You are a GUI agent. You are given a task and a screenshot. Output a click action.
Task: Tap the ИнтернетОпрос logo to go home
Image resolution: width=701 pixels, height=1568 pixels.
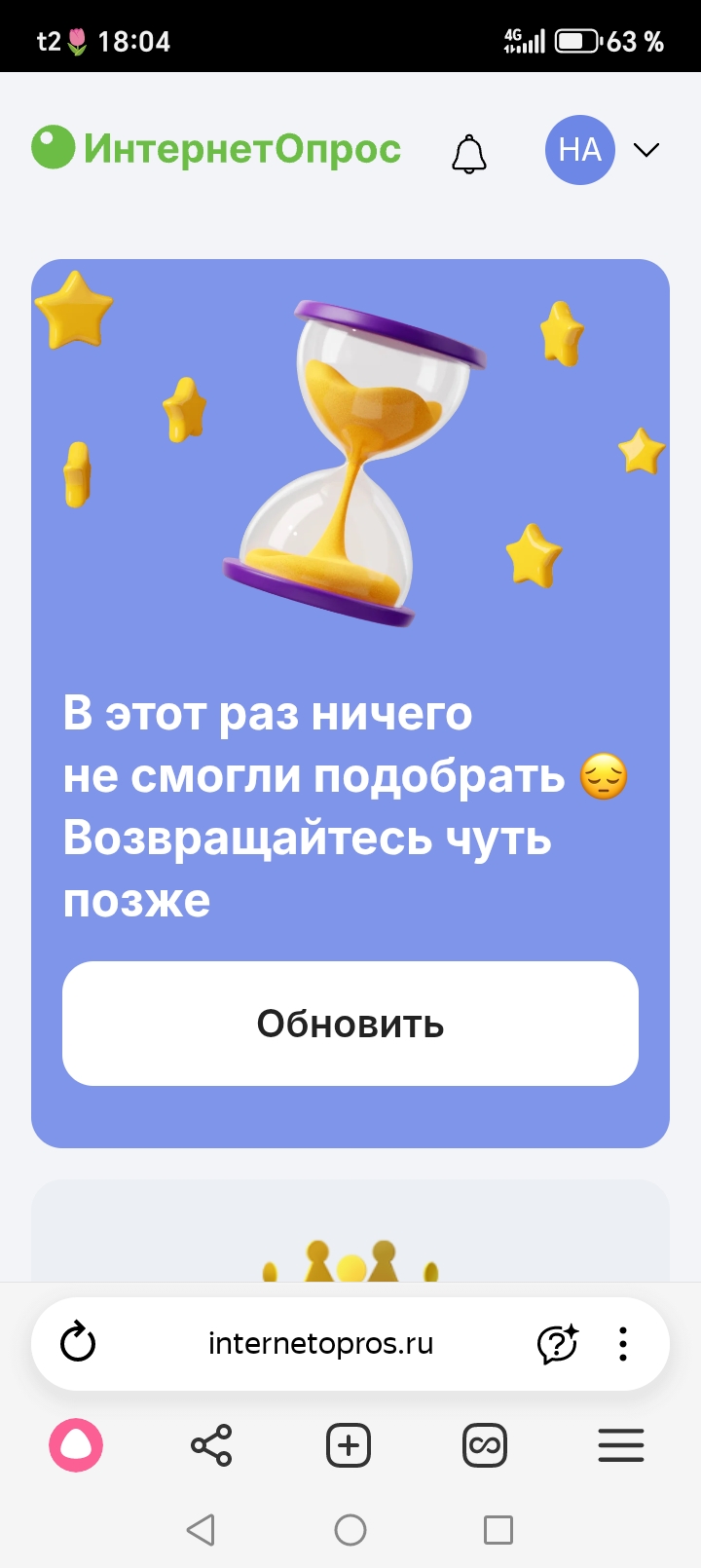click(216, 148)
